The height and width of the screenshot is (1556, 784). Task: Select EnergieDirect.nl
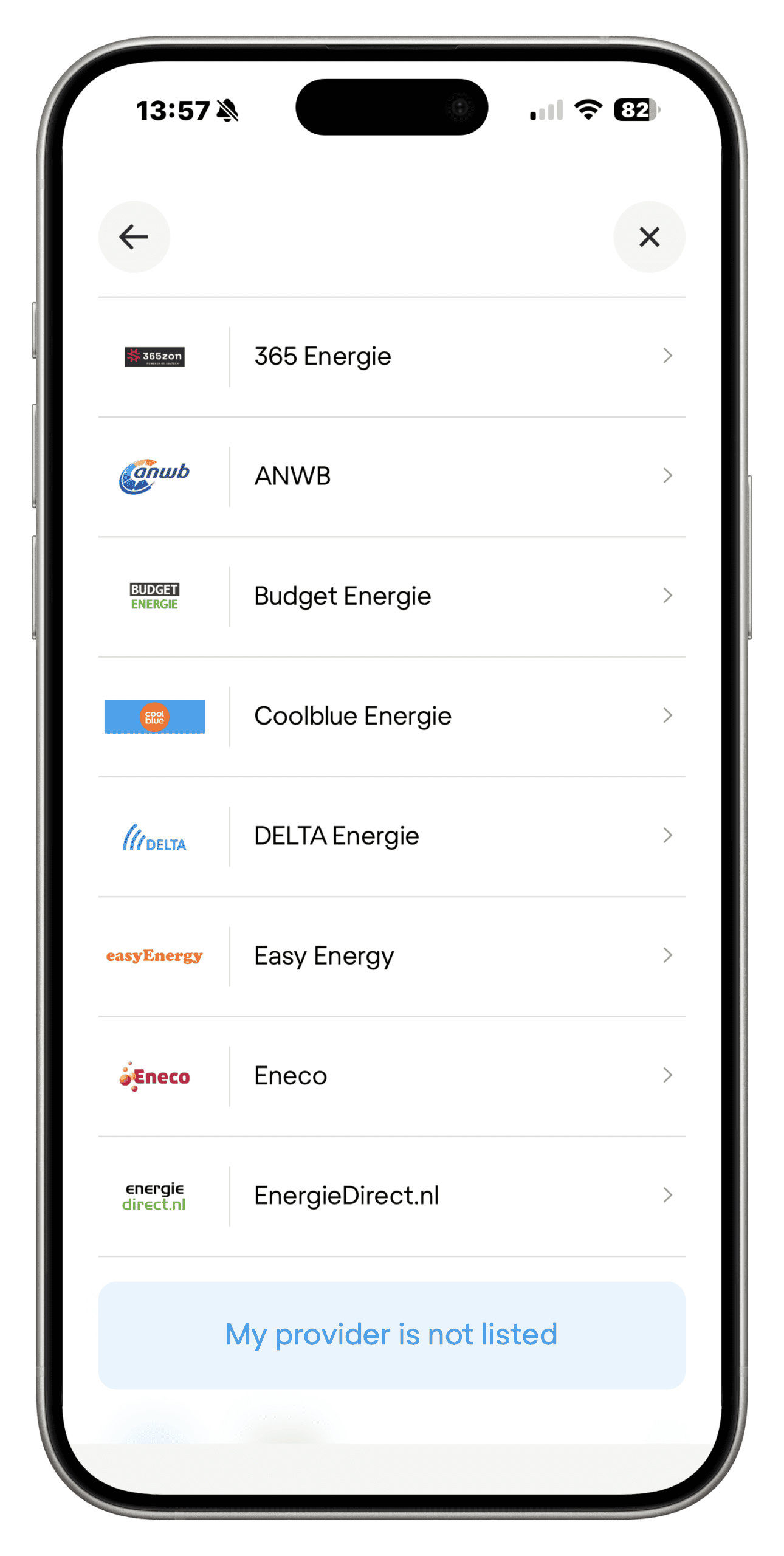coord(391,1196)
